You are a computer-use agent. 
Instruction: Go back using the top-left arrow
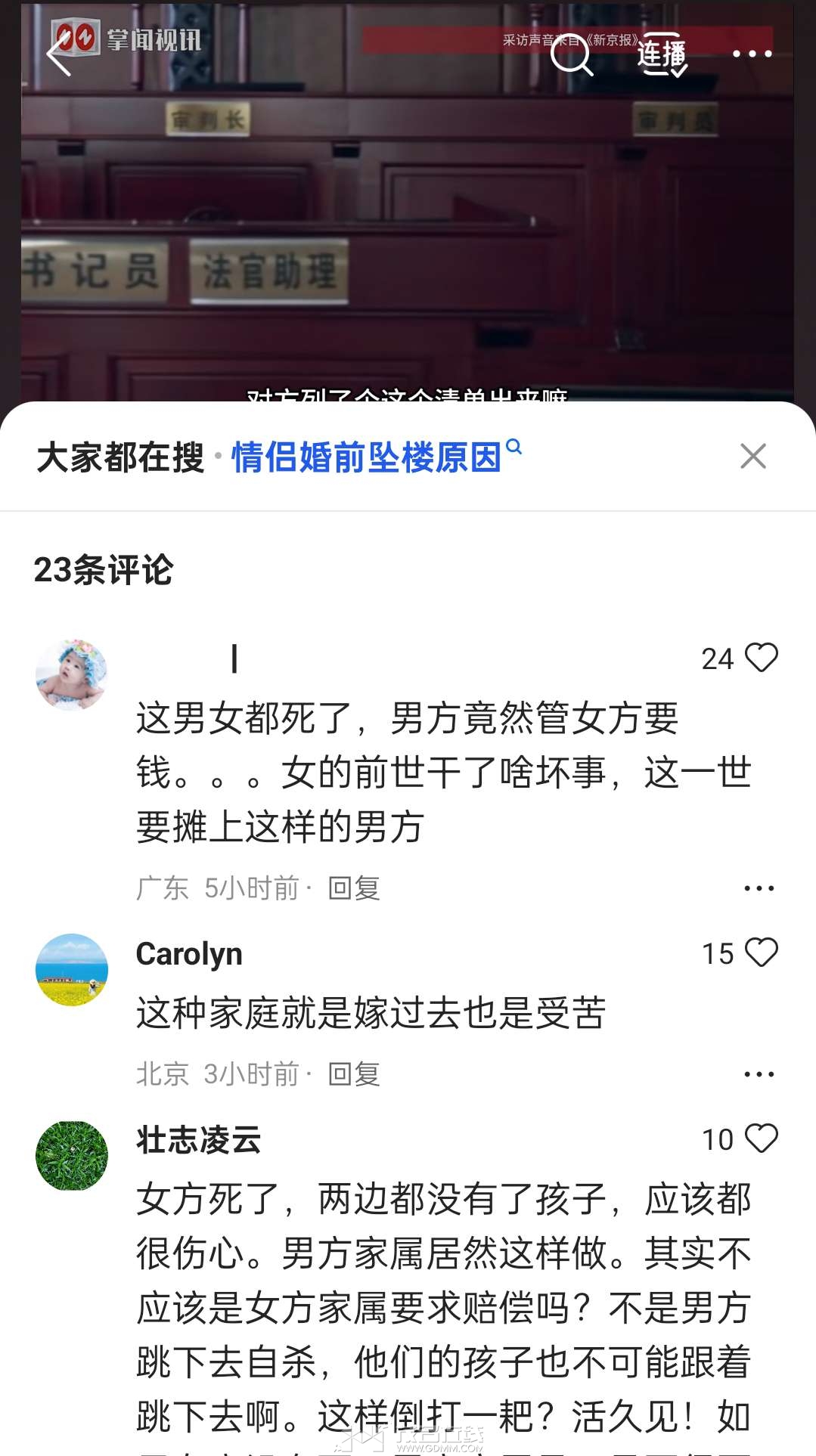(59, 54)
